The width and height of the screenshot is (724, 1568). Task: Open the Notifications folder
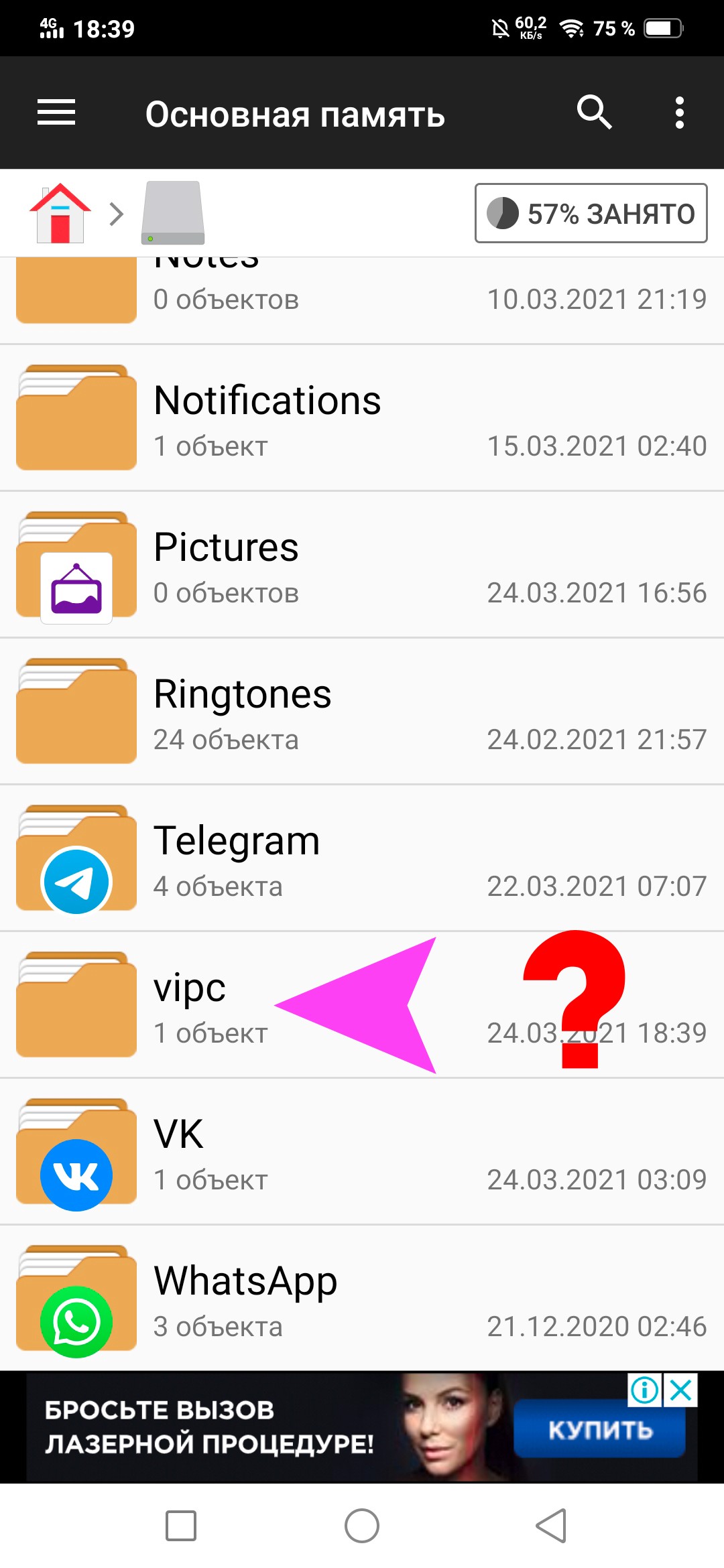click(x=362, y=419)
